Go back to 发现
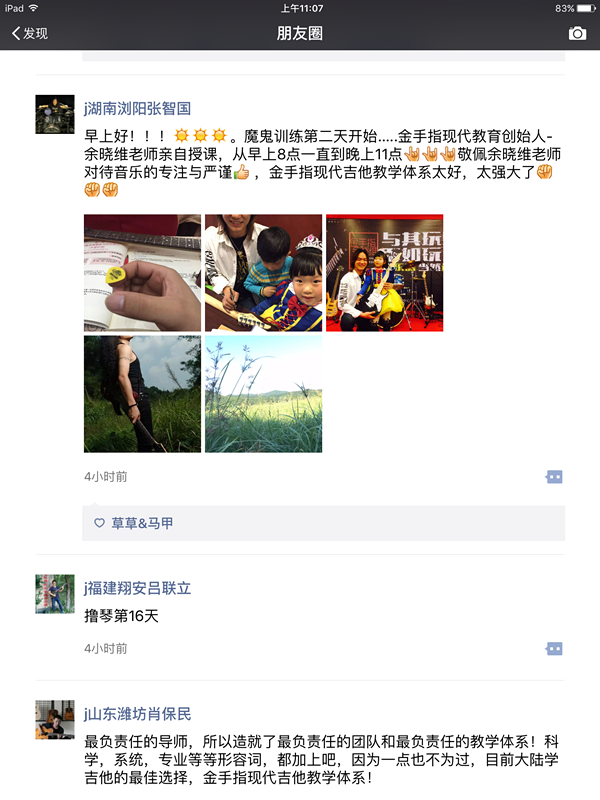 click(x=30, y=33)
